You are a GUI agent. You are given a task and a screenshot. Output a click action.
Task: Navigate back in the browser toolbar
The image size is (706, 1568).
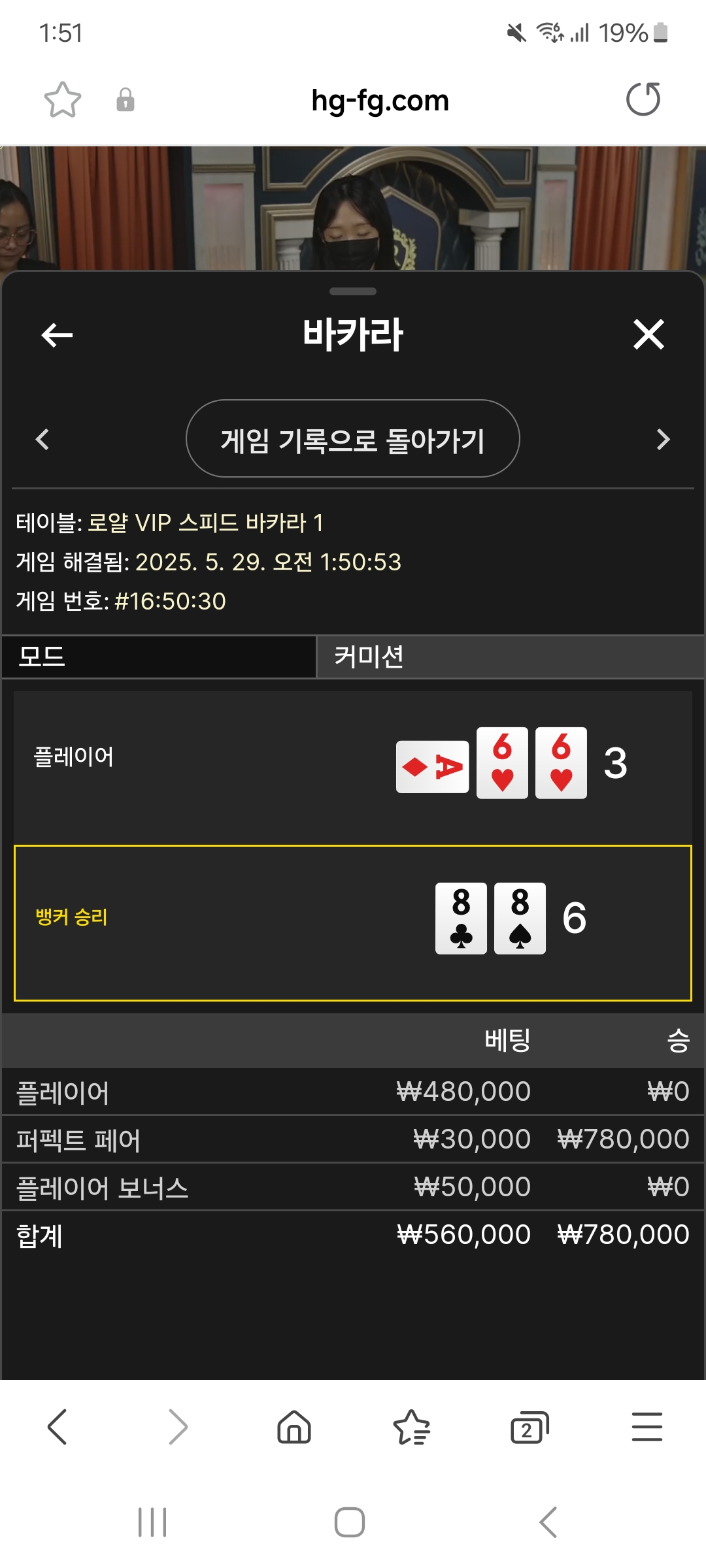click(x=58, y=1426)
